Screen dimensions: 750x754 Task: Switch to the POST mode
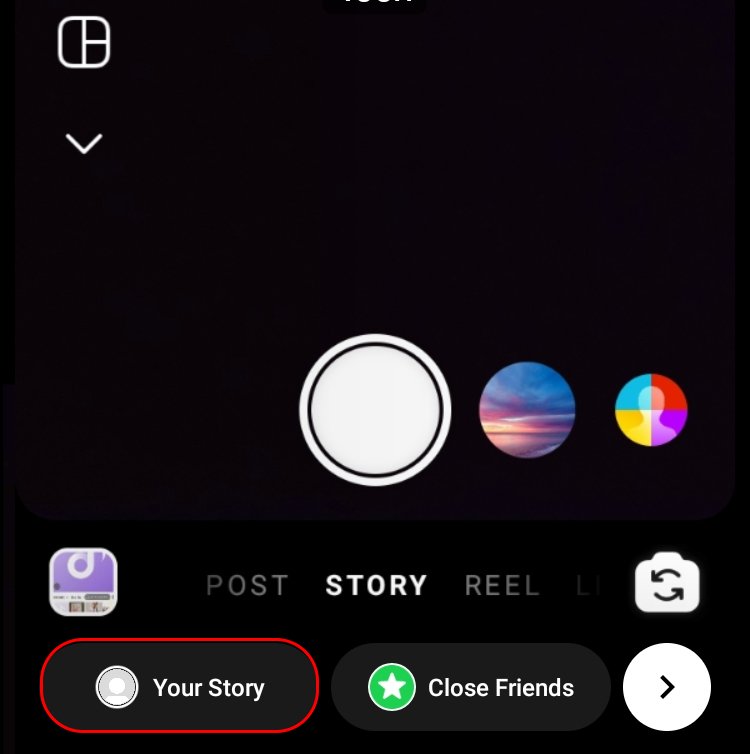coord(247,585)
